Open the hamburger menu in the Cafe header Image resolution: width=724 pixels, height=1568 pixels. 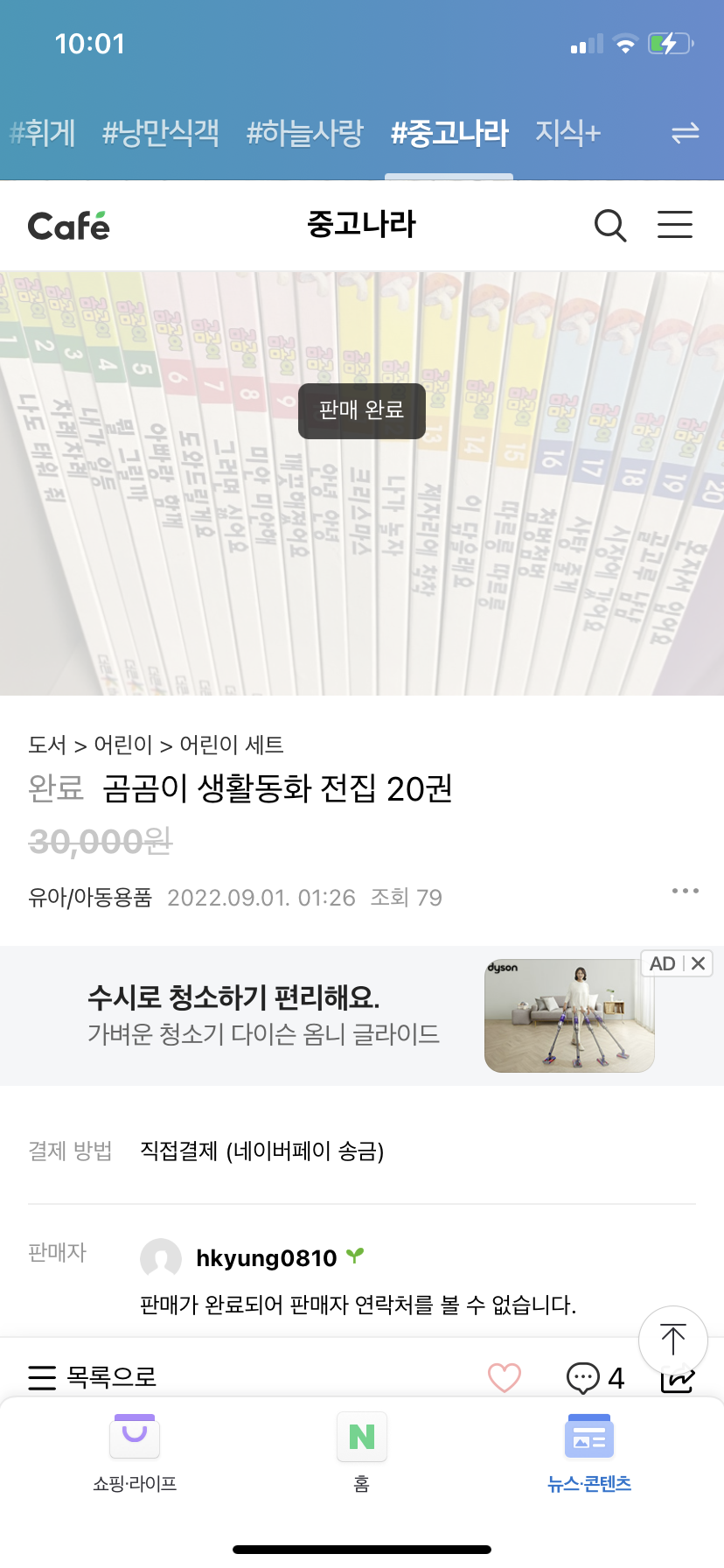[674, 225]
